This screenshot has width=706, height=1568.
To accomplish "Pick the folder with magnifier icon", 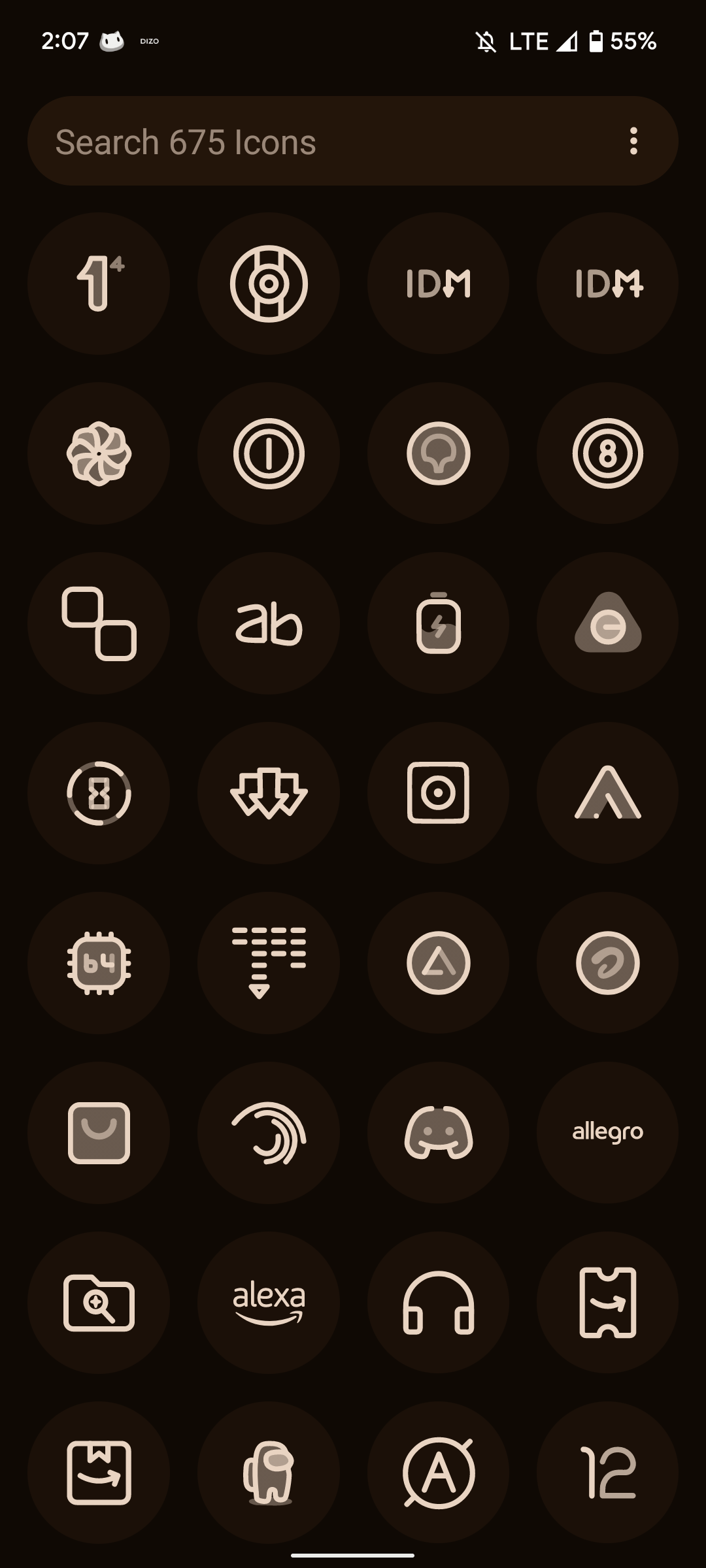I will 99,1302.
